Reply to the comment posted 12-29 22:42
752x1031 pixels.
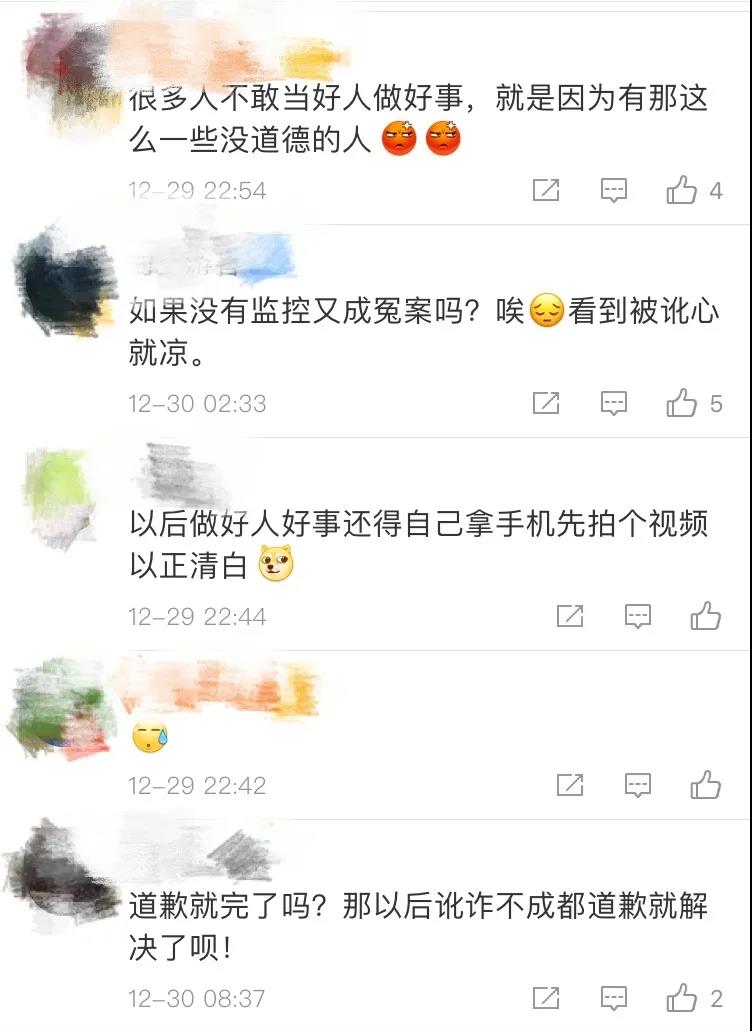(x=637, y=785)
